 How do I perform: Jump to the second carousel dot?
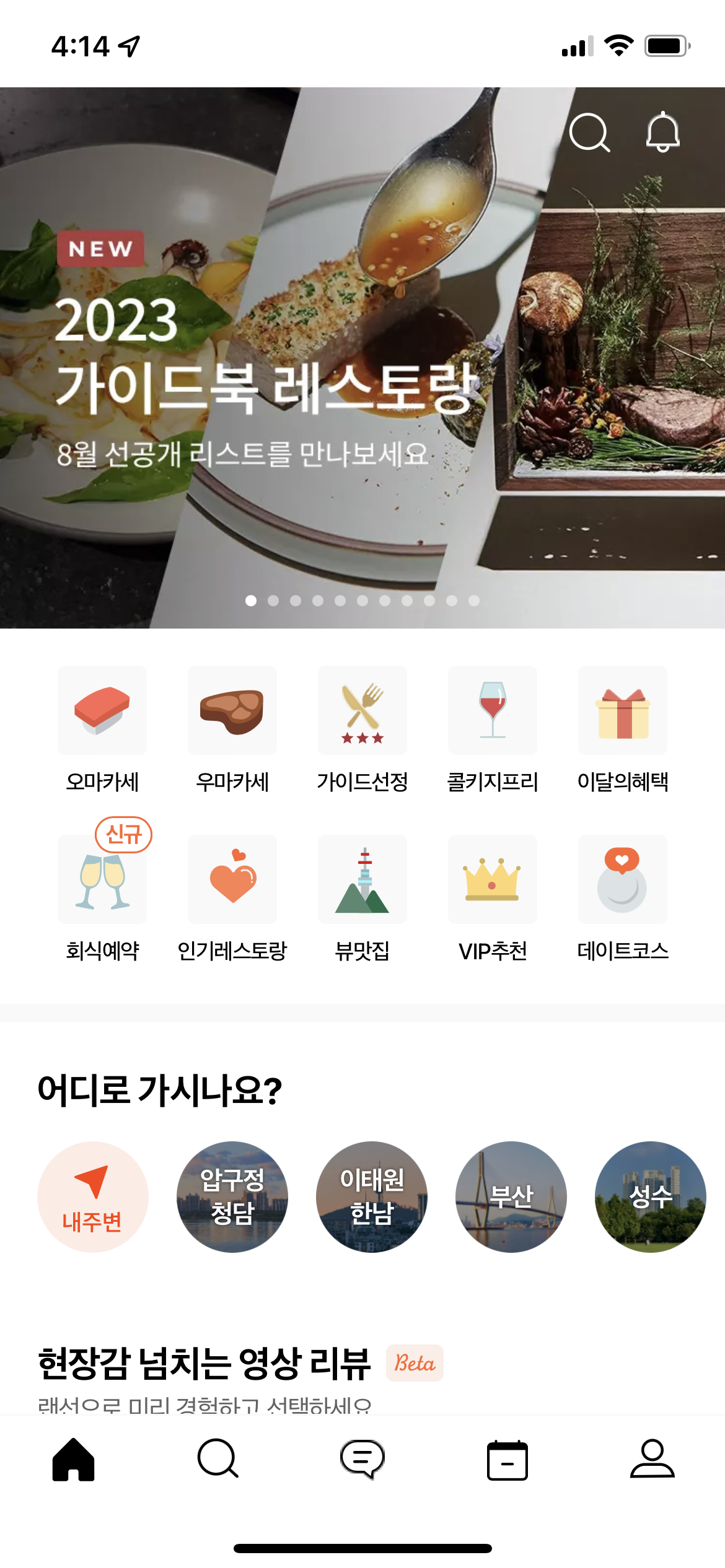point(273,599)
